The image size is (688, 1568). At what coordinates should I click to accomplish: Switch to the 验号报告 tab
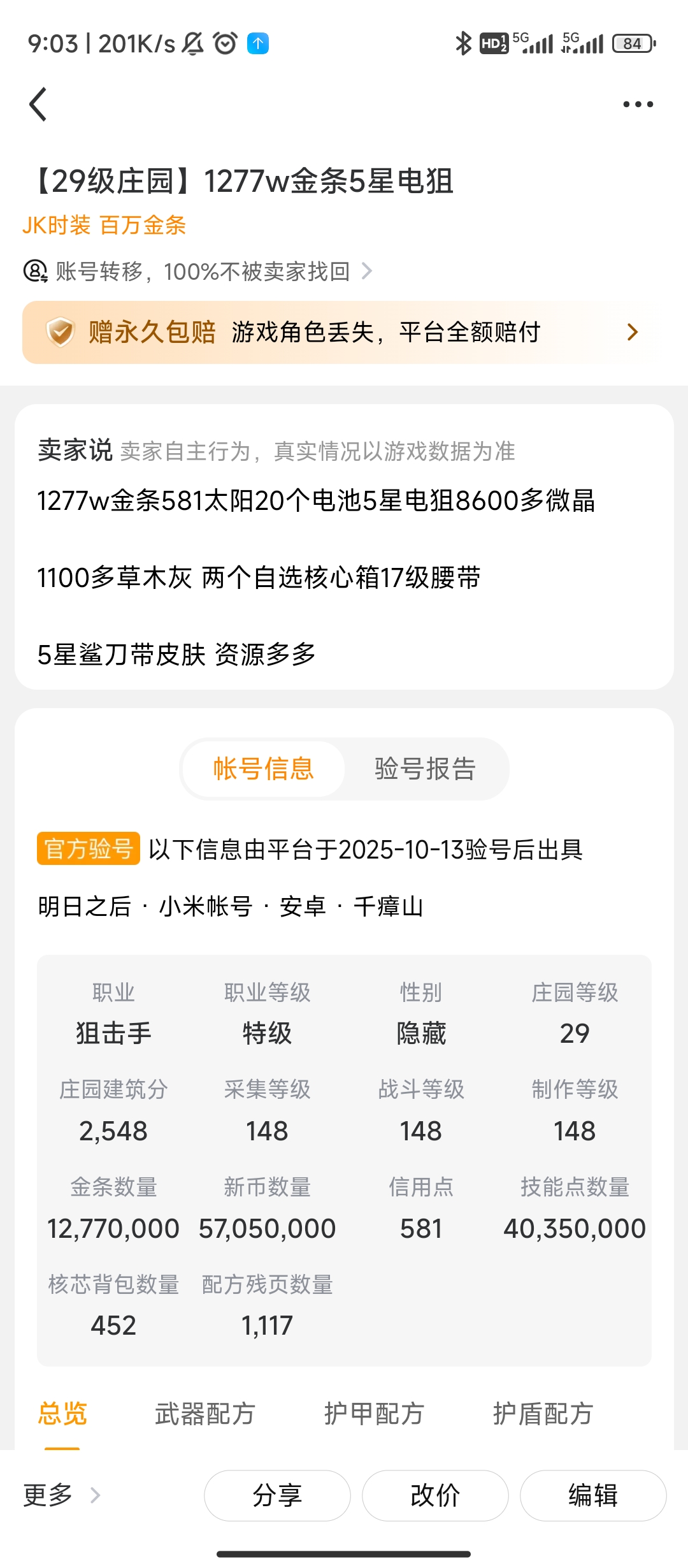[425, 769]
